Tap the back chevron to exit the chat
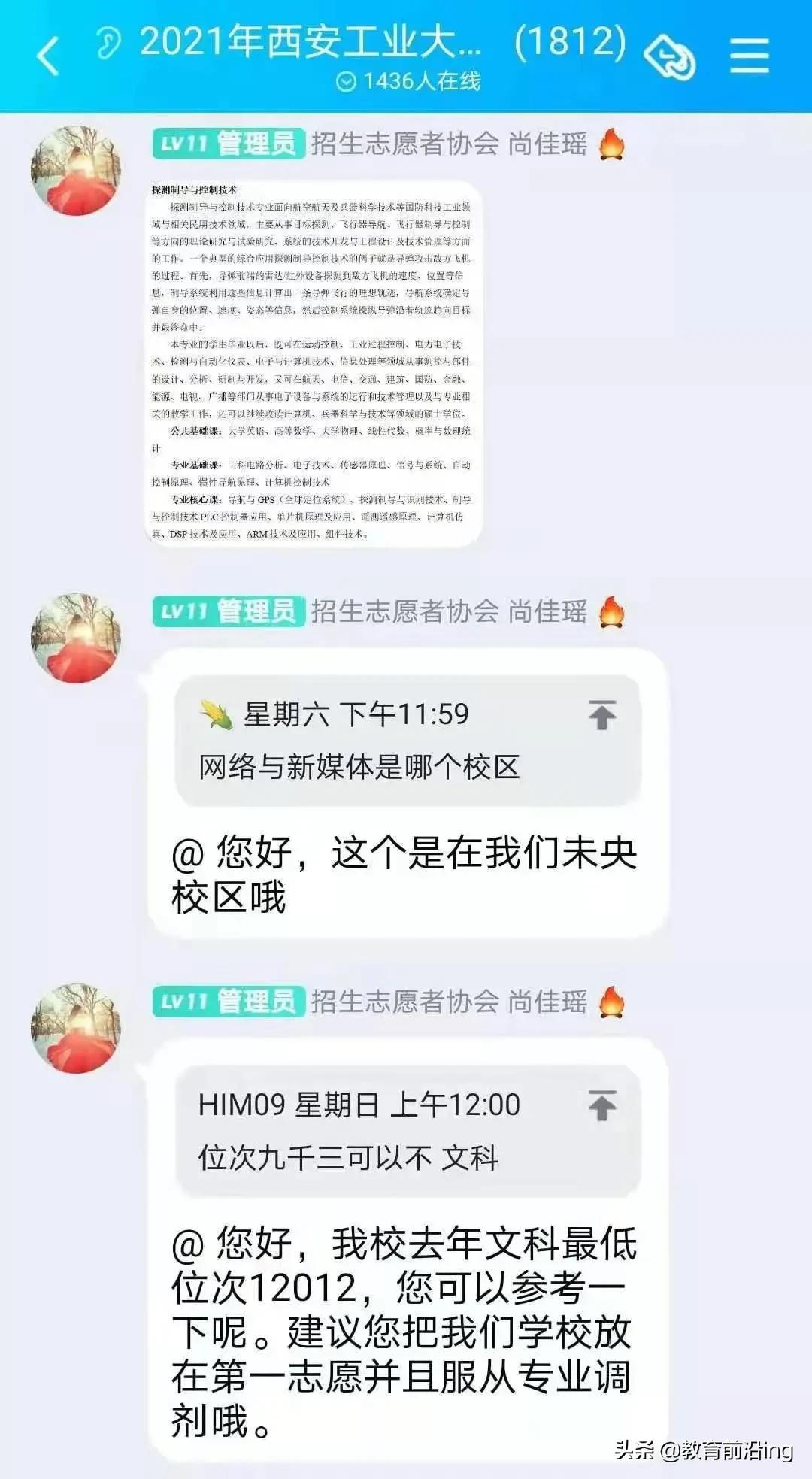812x1479 pixels. pos(47,56)
